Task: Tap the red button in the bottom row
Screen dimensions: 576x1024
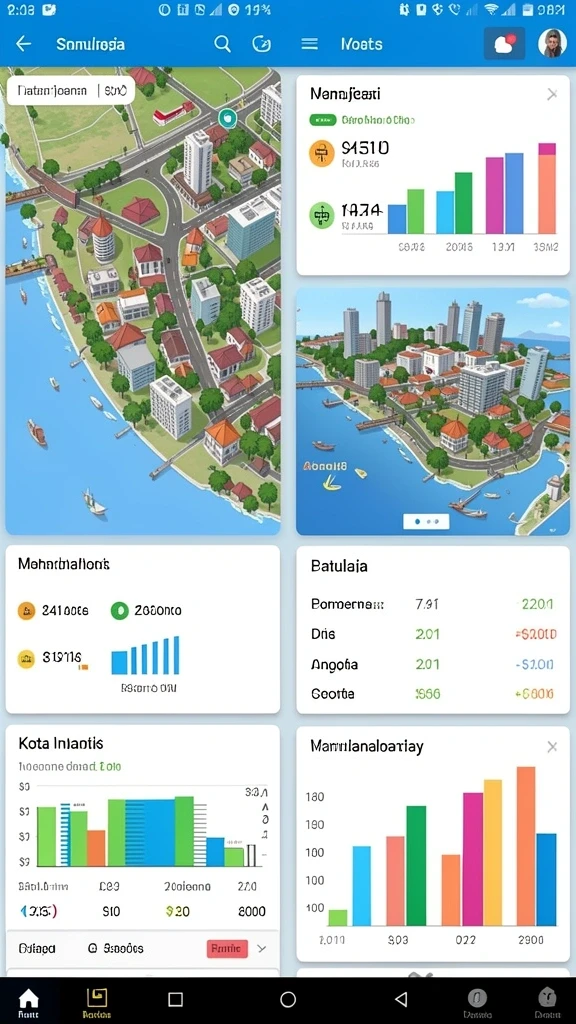Action: point(227,948)
